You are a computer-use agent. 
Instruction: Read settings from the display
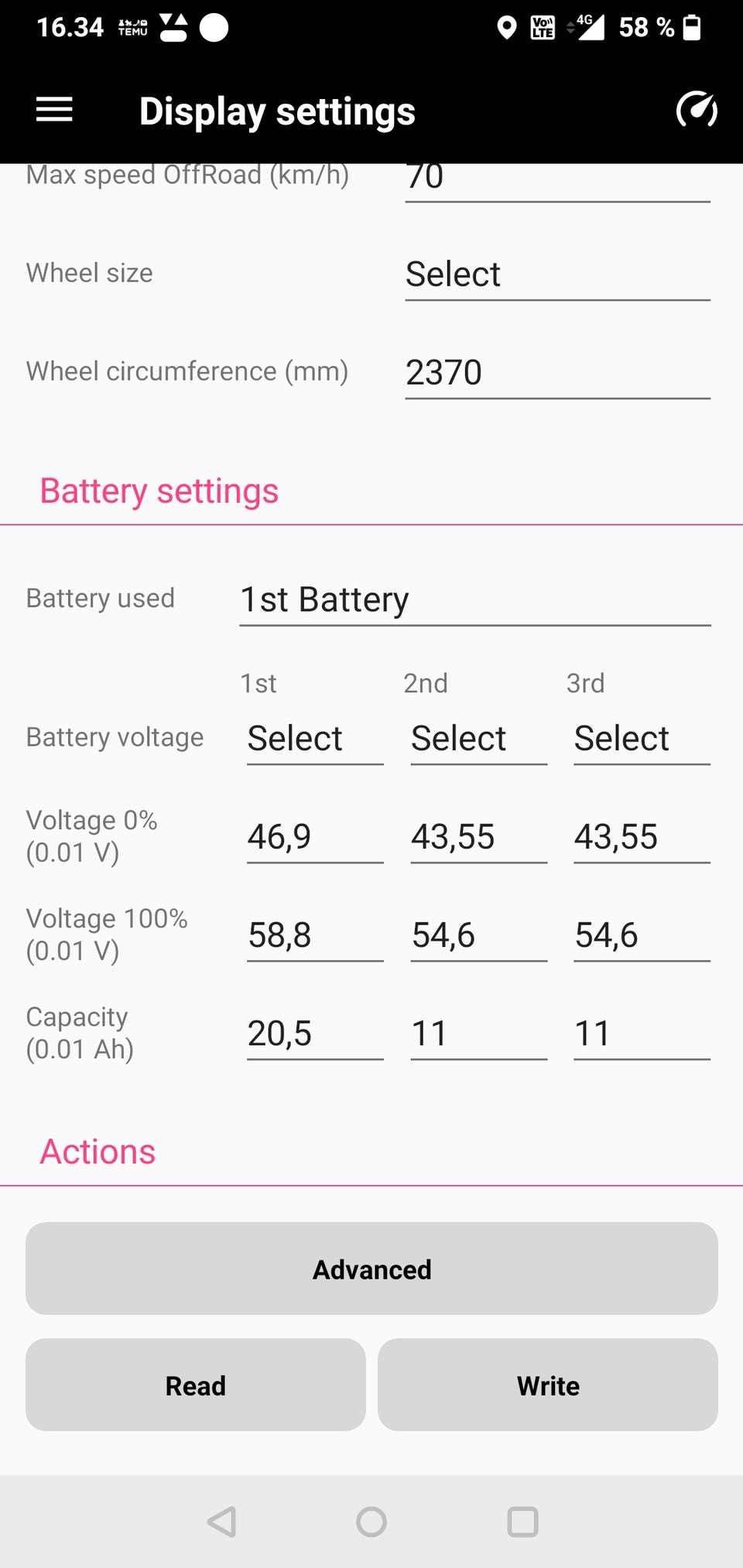pyautogui.click(x=195, y=1385)
